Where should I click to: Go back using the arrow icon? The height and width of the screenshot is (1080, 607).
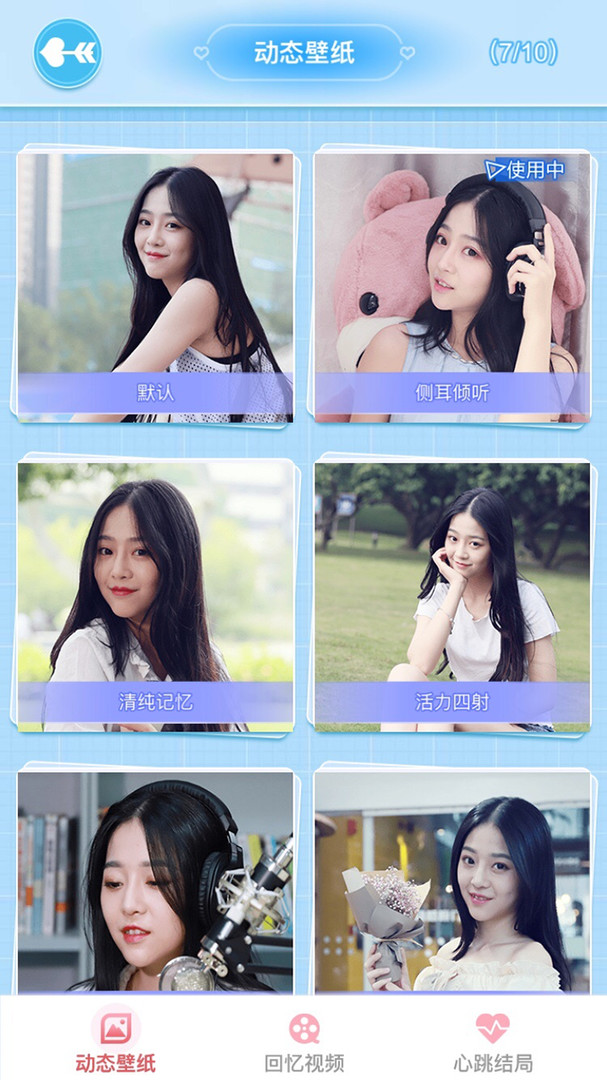(67, 53)
